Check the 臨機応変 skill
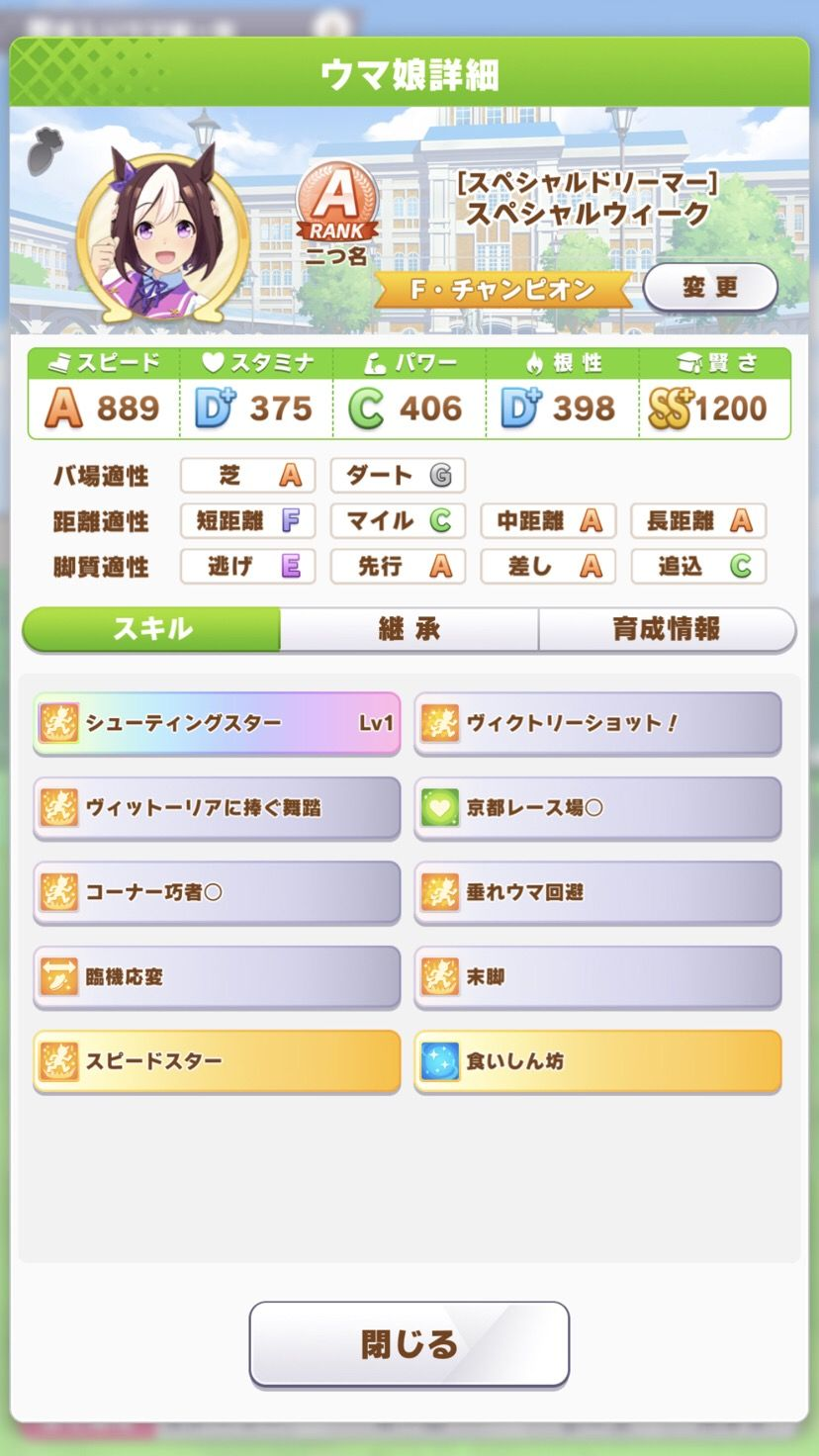The height and width of the screenshot is (1456, 819). coord(217,977)
